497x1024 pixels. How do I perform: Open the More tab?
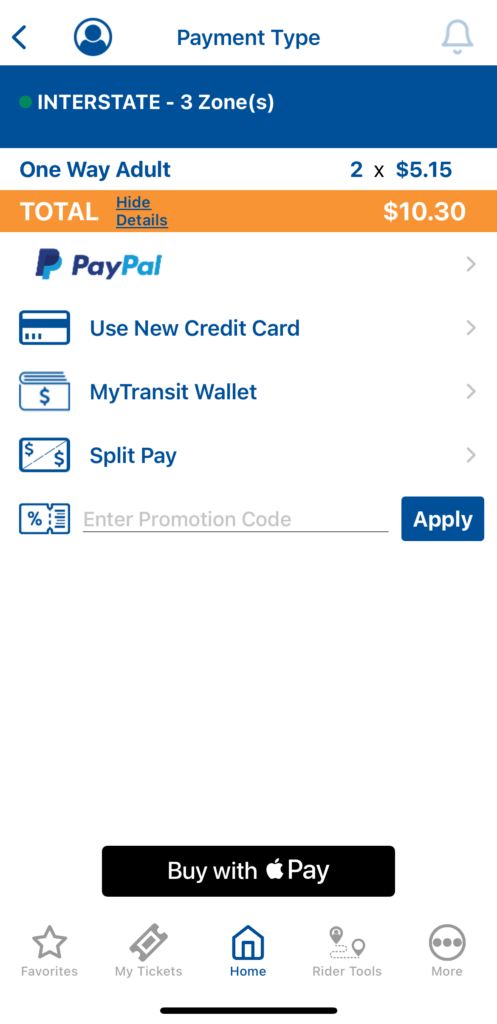coord(447,951)
